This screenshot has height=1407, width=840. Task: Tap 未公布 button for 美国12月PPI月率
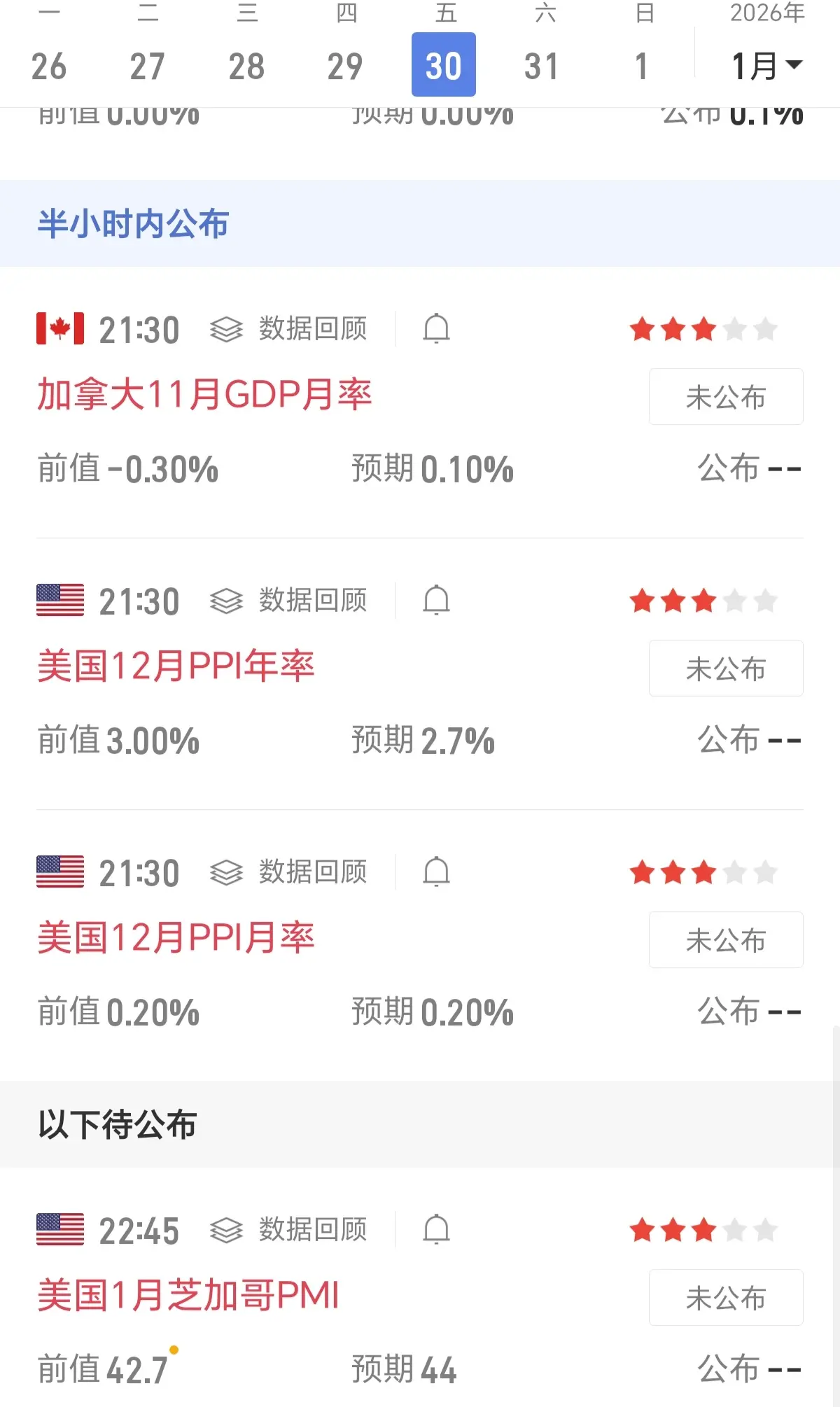[x=726, y=940]
